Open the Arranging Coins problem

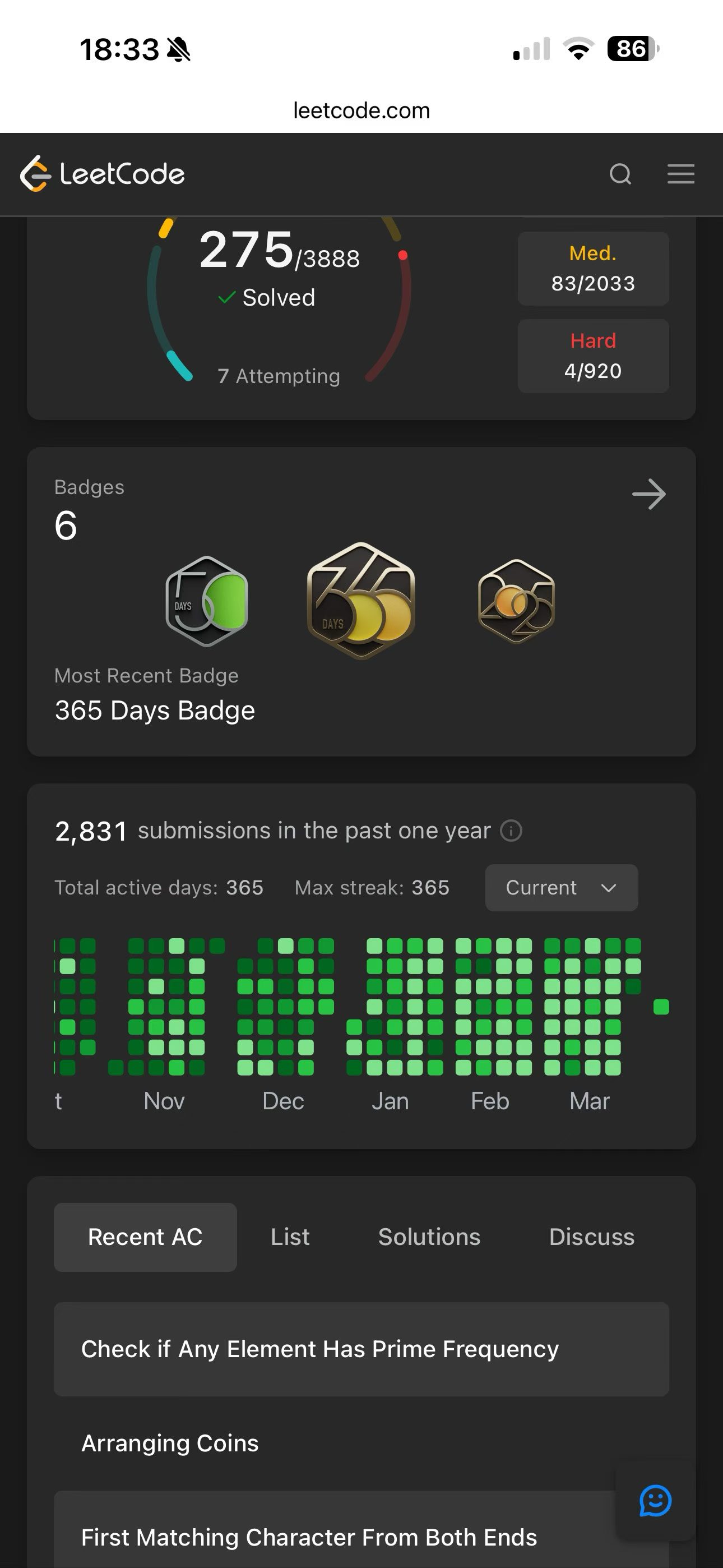[x=170, y=1443]
